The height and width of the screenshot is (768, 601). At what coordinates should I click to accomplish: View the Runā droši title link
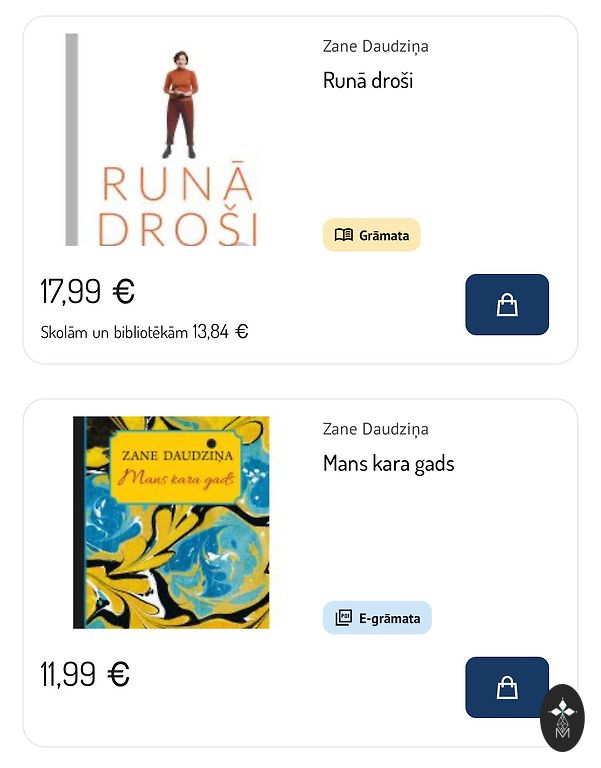368,81
